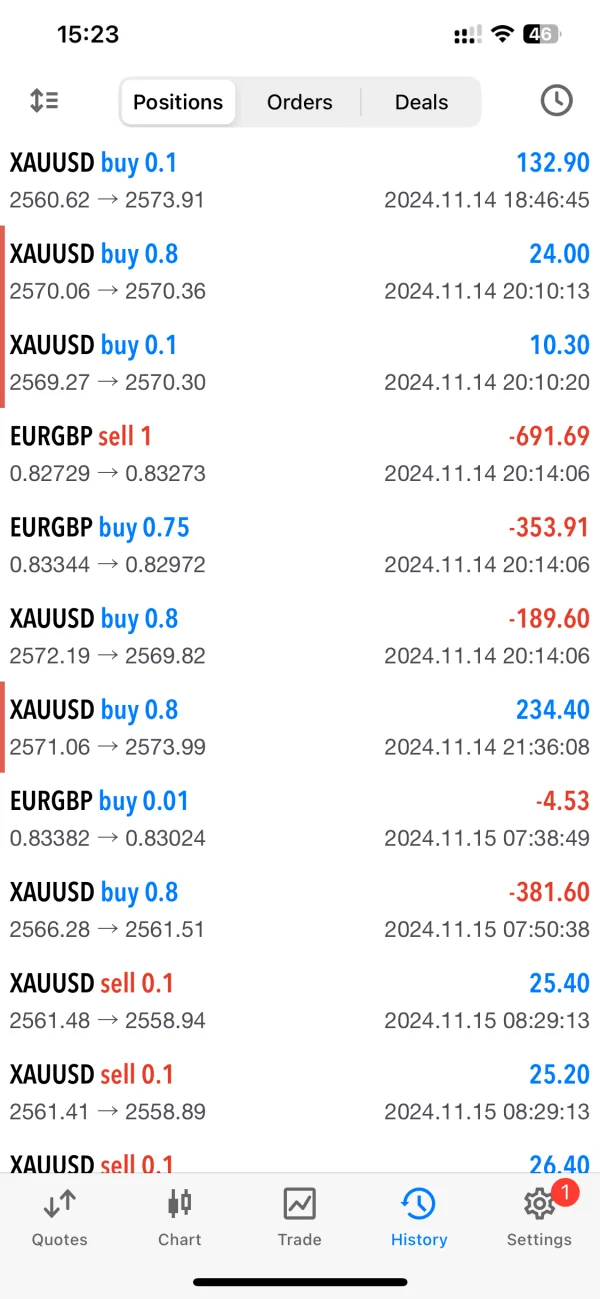Switch to the Orders segment
Viewport: 600px width, 1299px height.
tap(299, 102)
